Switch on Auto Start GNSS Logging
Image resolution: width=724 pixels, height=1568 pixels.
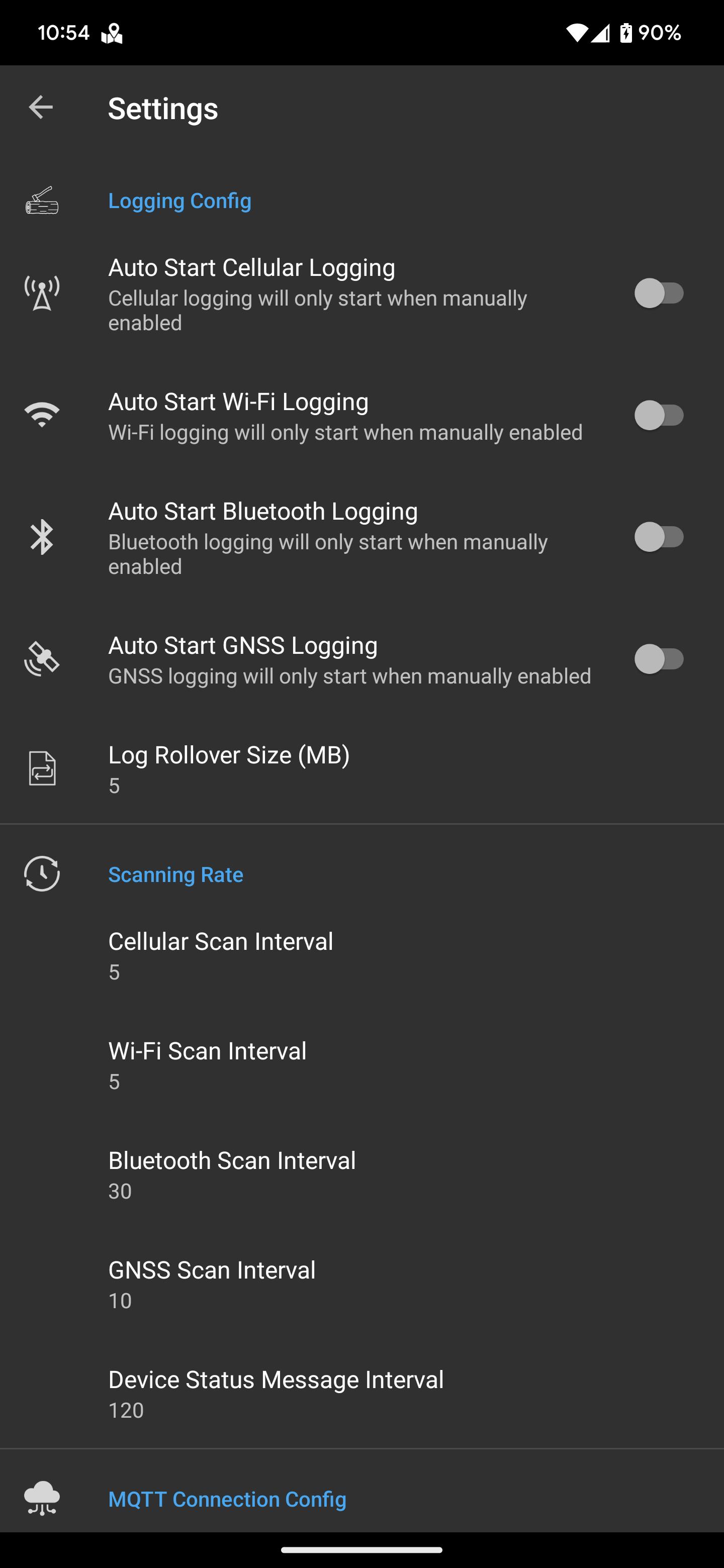tap(659, 659)
